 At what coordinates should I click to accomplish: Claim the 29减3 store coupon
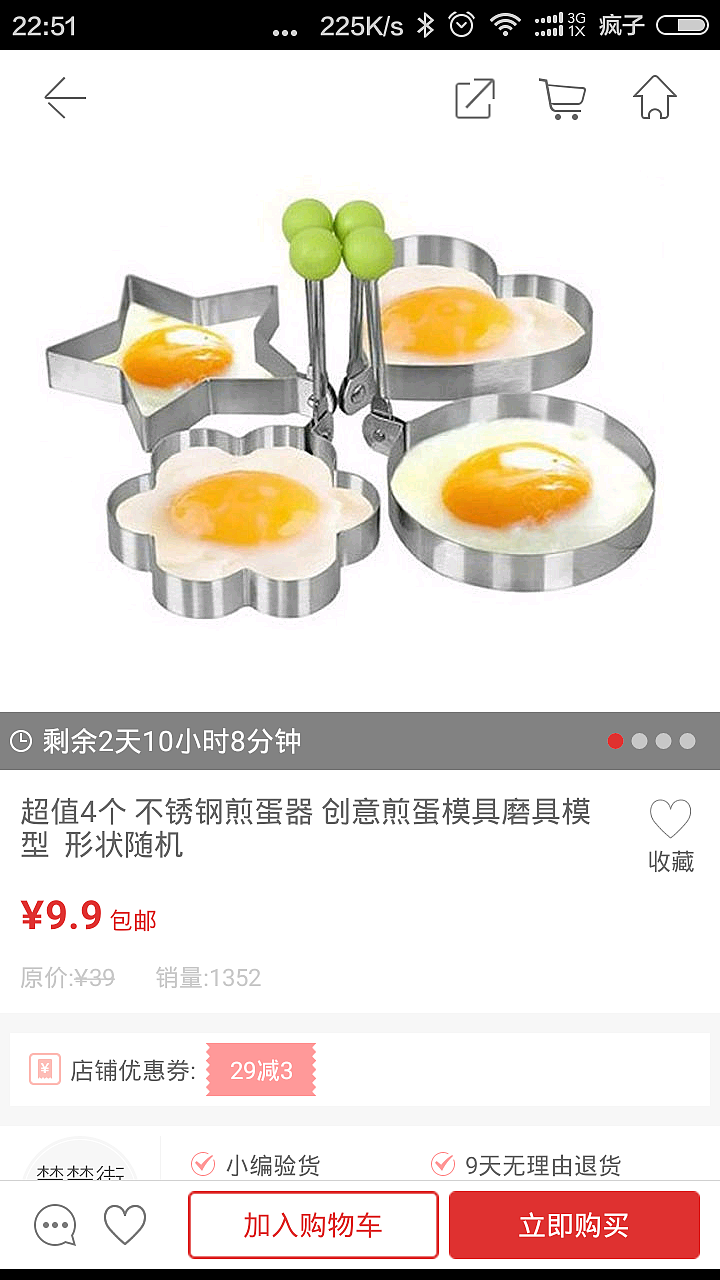261,1071
